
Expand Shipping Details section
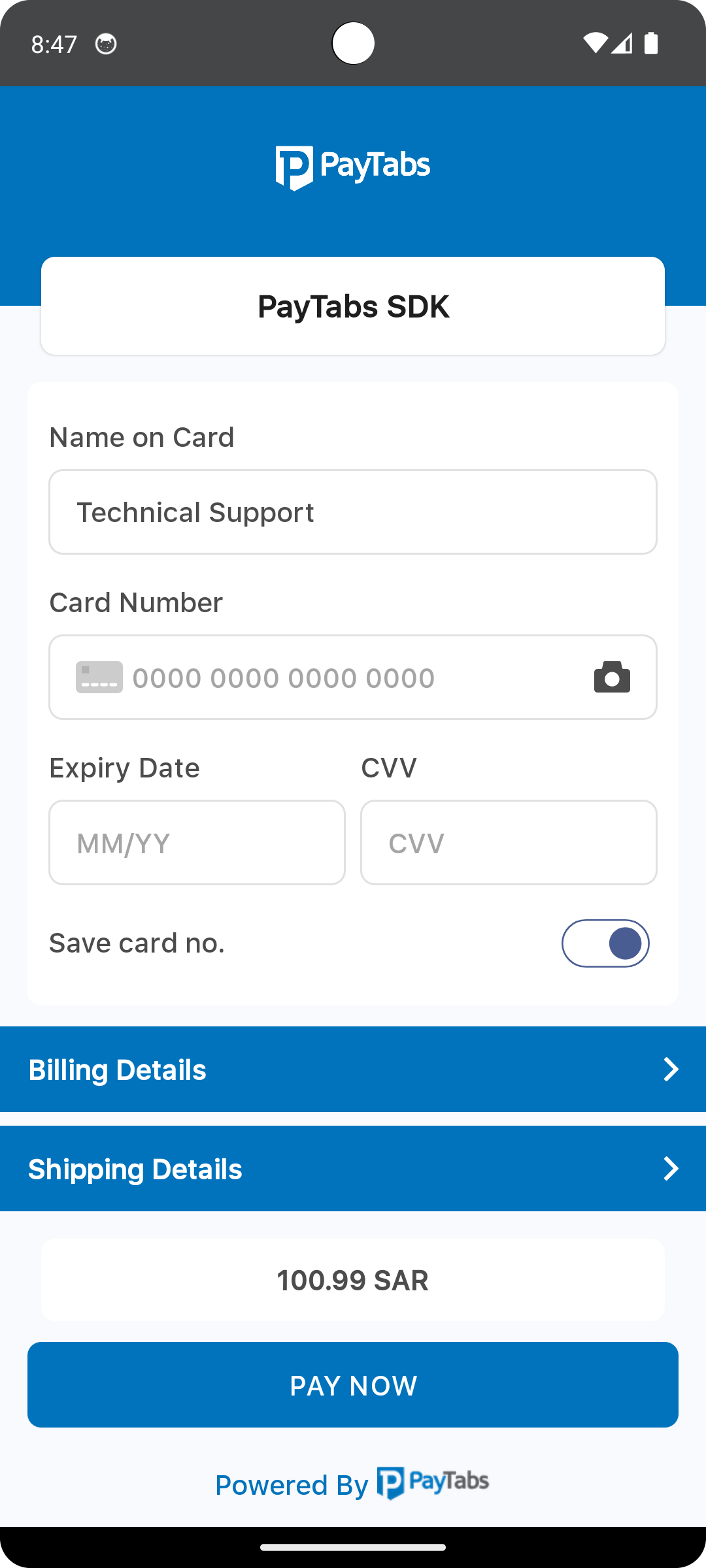tap(353, 1169)
